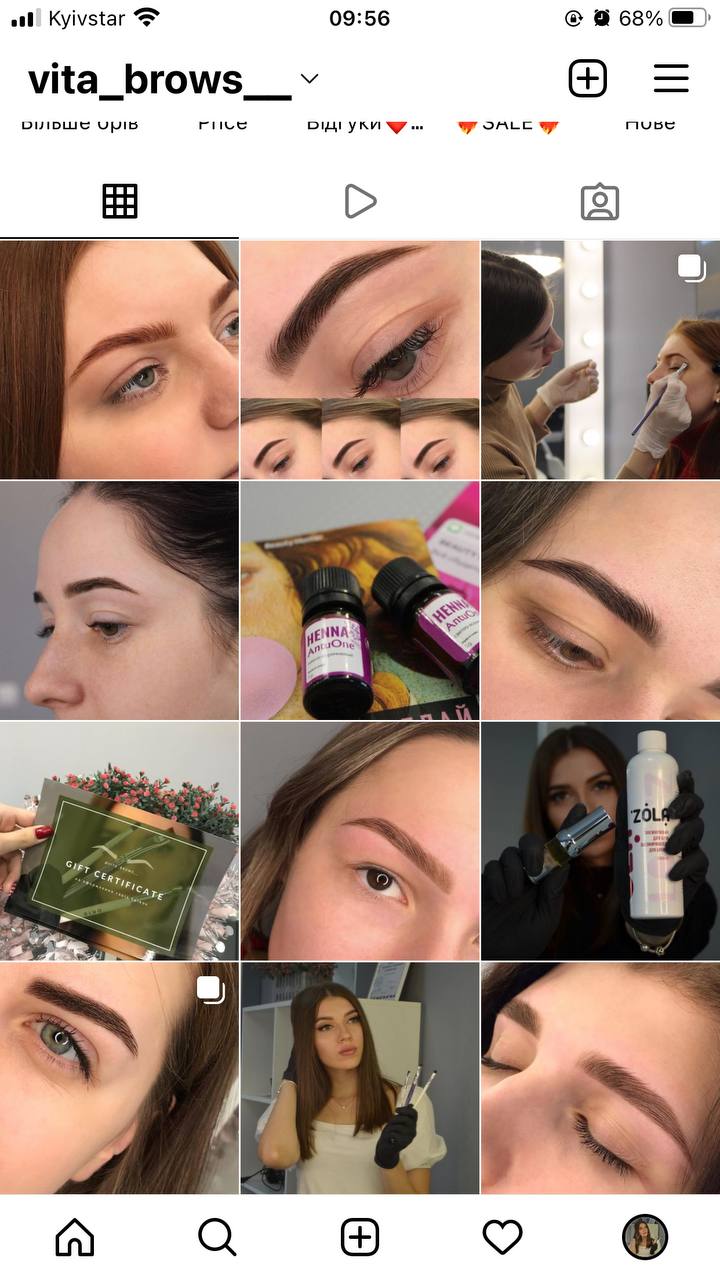Open the ZOLA bottle post
The image size is (720, 1280).
click(x=601, y=841)
